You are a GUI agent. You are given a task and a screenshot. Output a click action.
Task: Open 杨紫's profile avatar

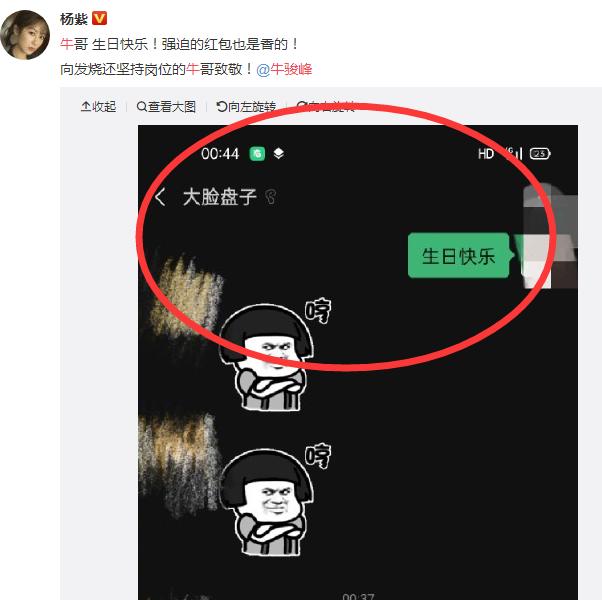click(x=26, y=37)
